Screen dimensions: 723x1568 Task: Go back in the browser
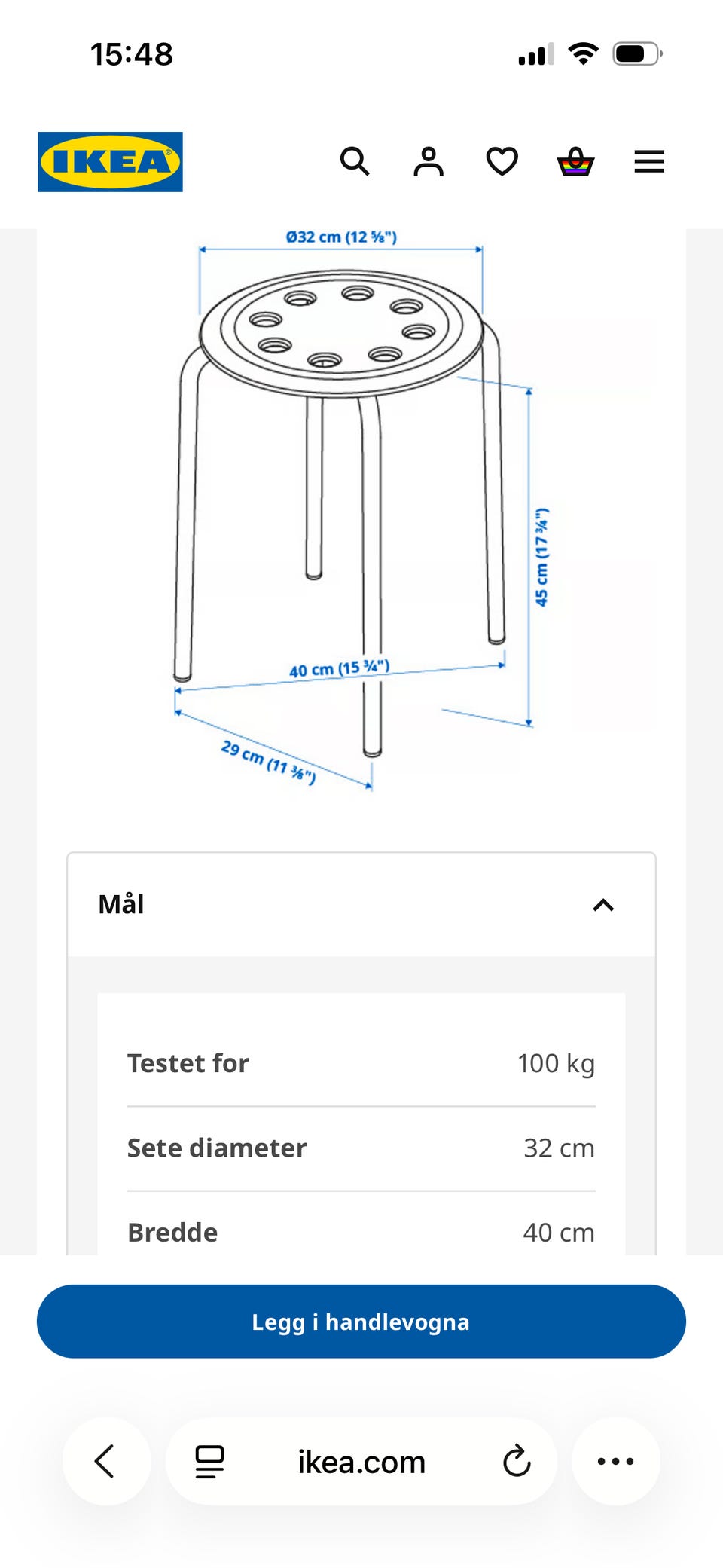point(106,1461)
